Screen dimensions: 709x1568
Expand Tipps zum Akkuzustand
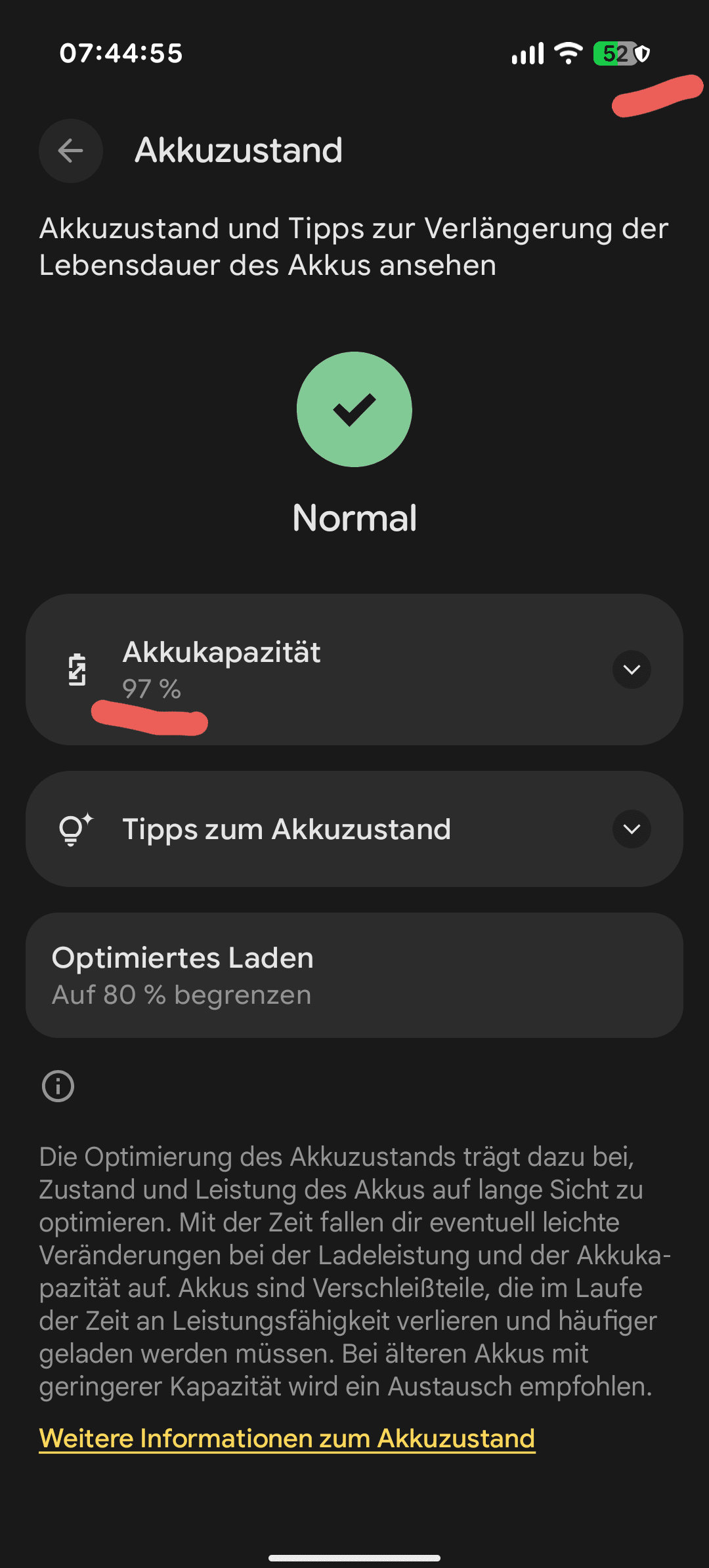631,829
